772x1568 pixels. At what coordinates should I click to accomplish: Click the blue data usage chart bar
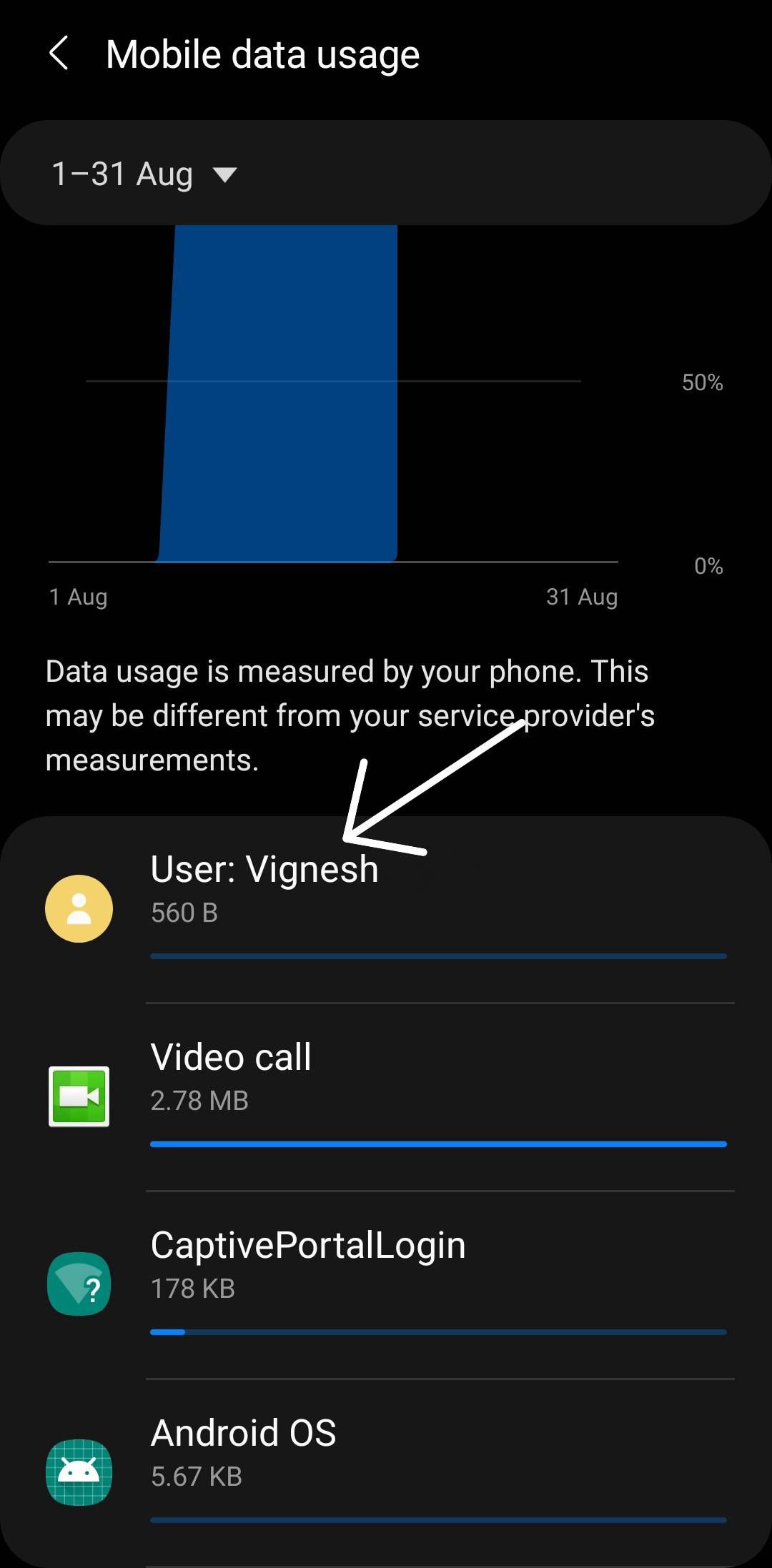click(x=282, y=393)
